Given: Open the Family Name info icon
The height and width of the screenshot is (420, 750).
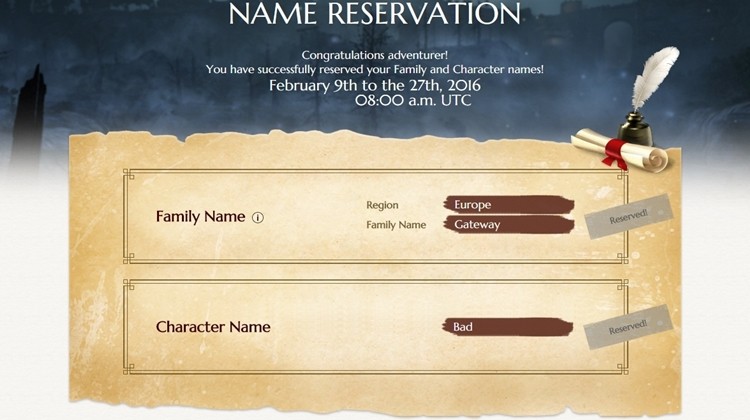Looking at the screenshot, I should 258,217.
